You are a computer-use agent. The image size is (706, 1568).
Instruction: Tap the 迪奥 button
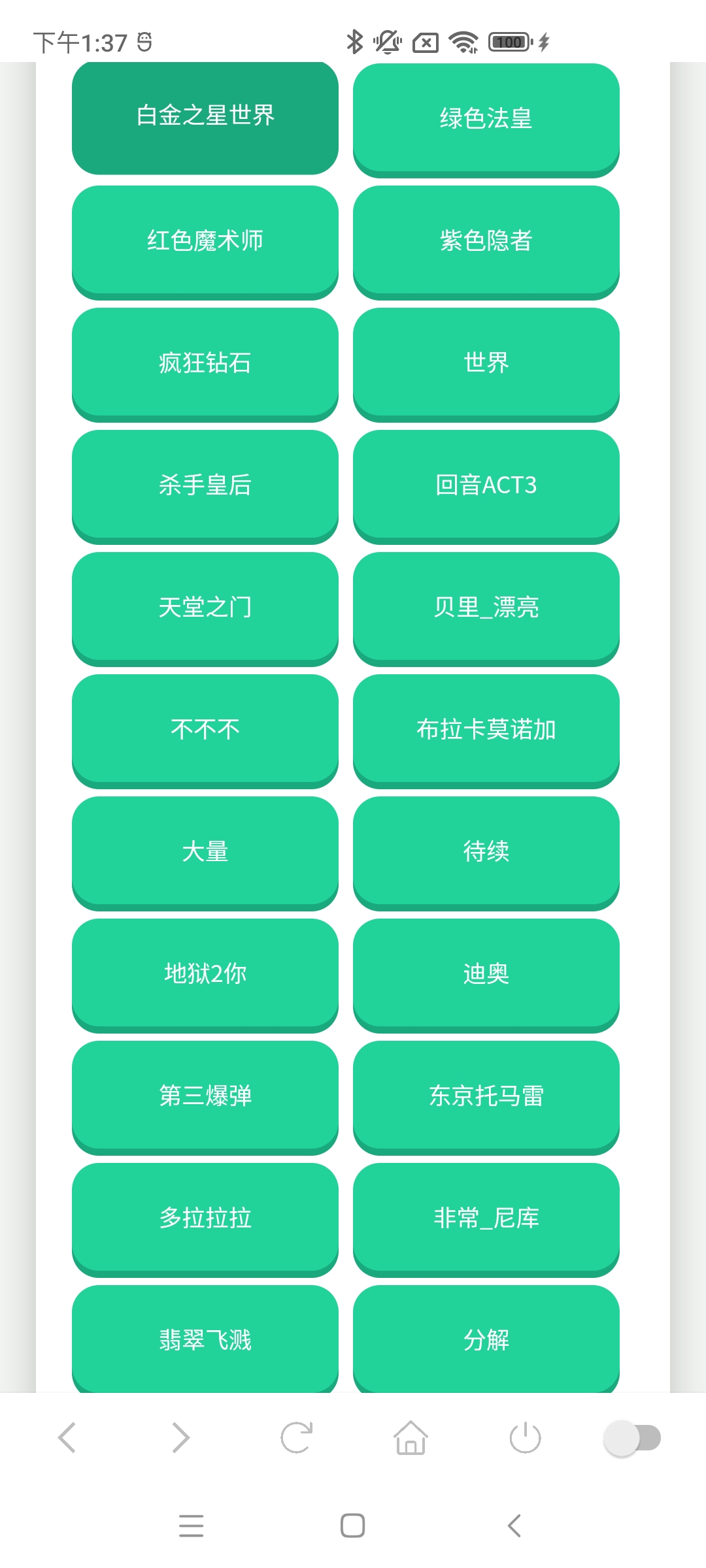click(486, 975)
